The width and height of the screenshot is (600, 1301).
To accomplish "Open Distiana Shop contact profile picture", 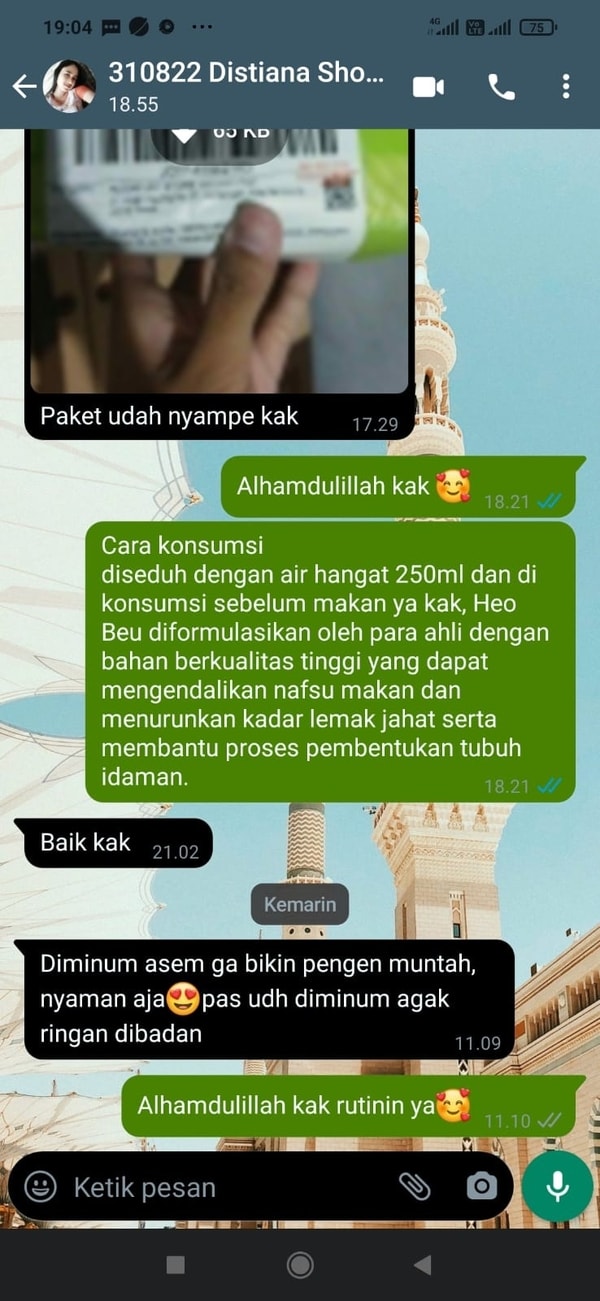I will coord(69,87).
